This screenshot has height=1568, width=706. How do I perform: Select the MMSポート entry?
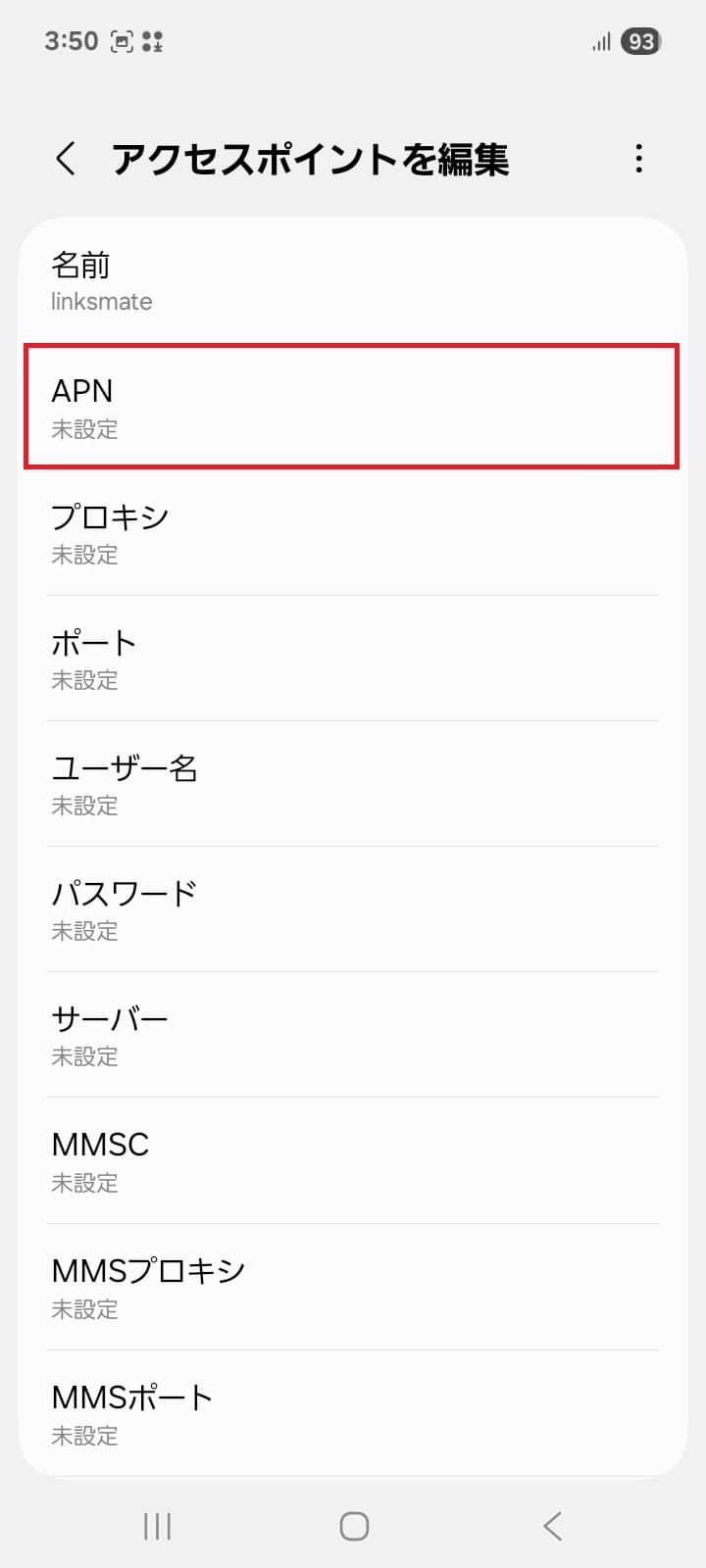pyautogui.click(x=353, y=1413)
